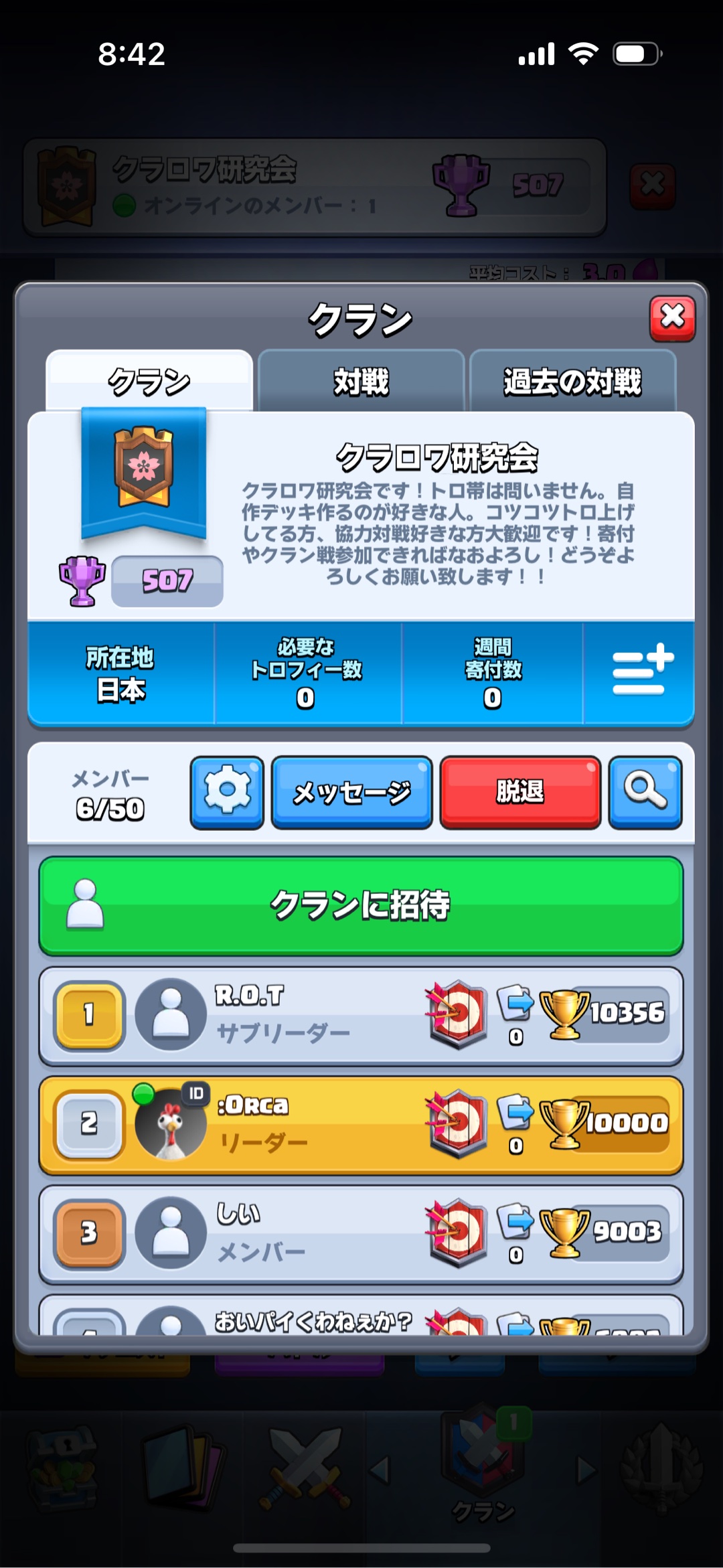This screenshot has width=723, height=1568.
Task: Select the クラン tab
Action: 149,382
